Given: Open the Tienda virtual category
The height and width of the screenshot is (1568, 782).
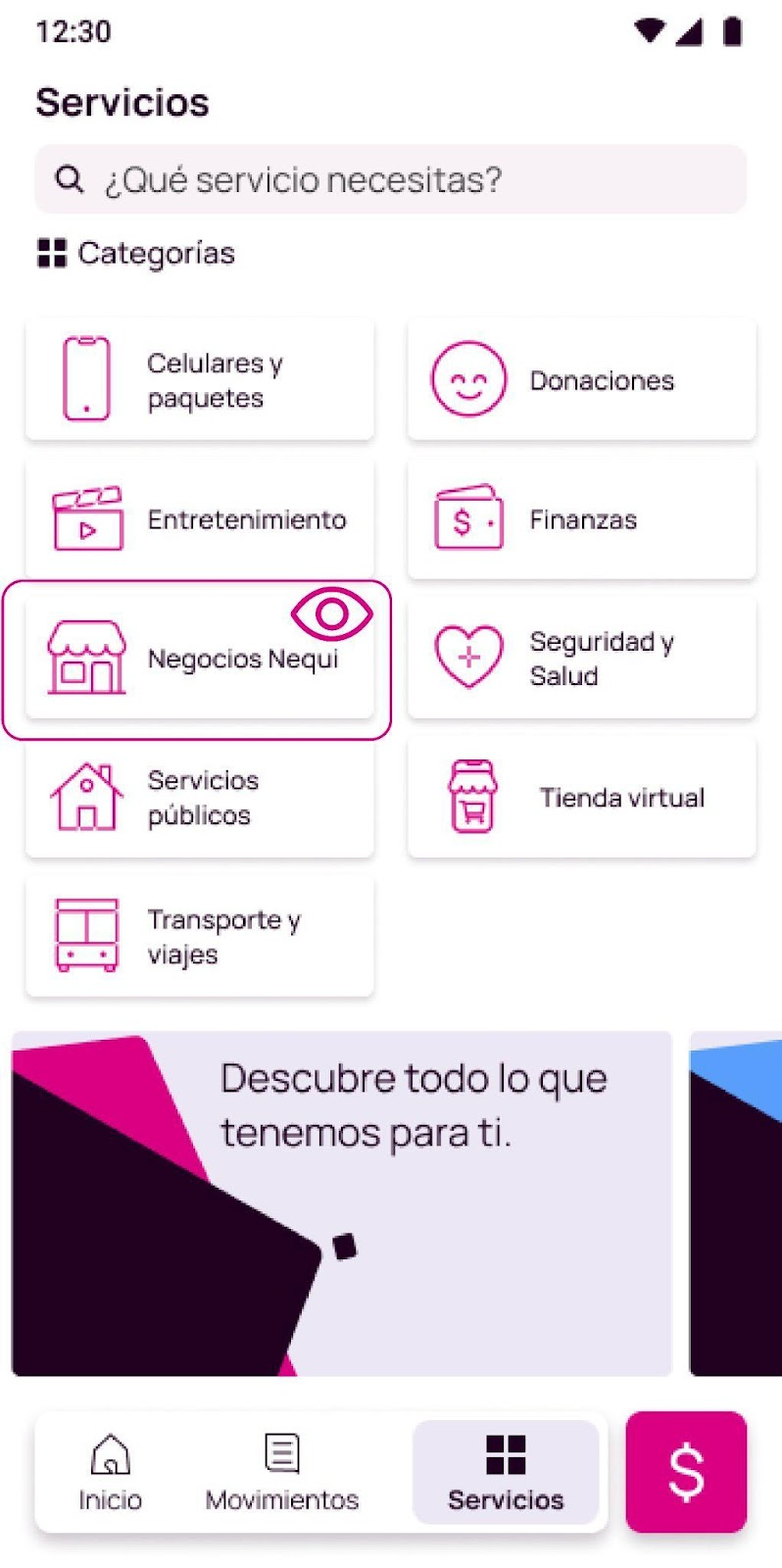Looking at the screenshot, I should [x=581, y=798].
